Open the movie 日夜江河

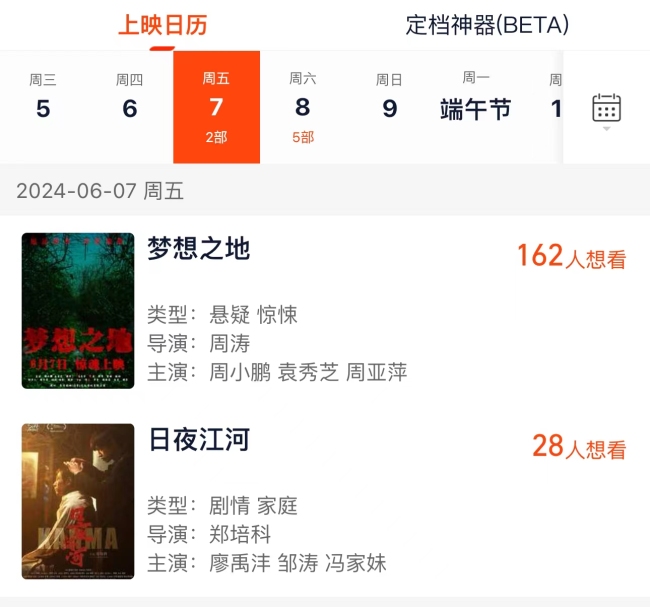(x=198, y=439)
